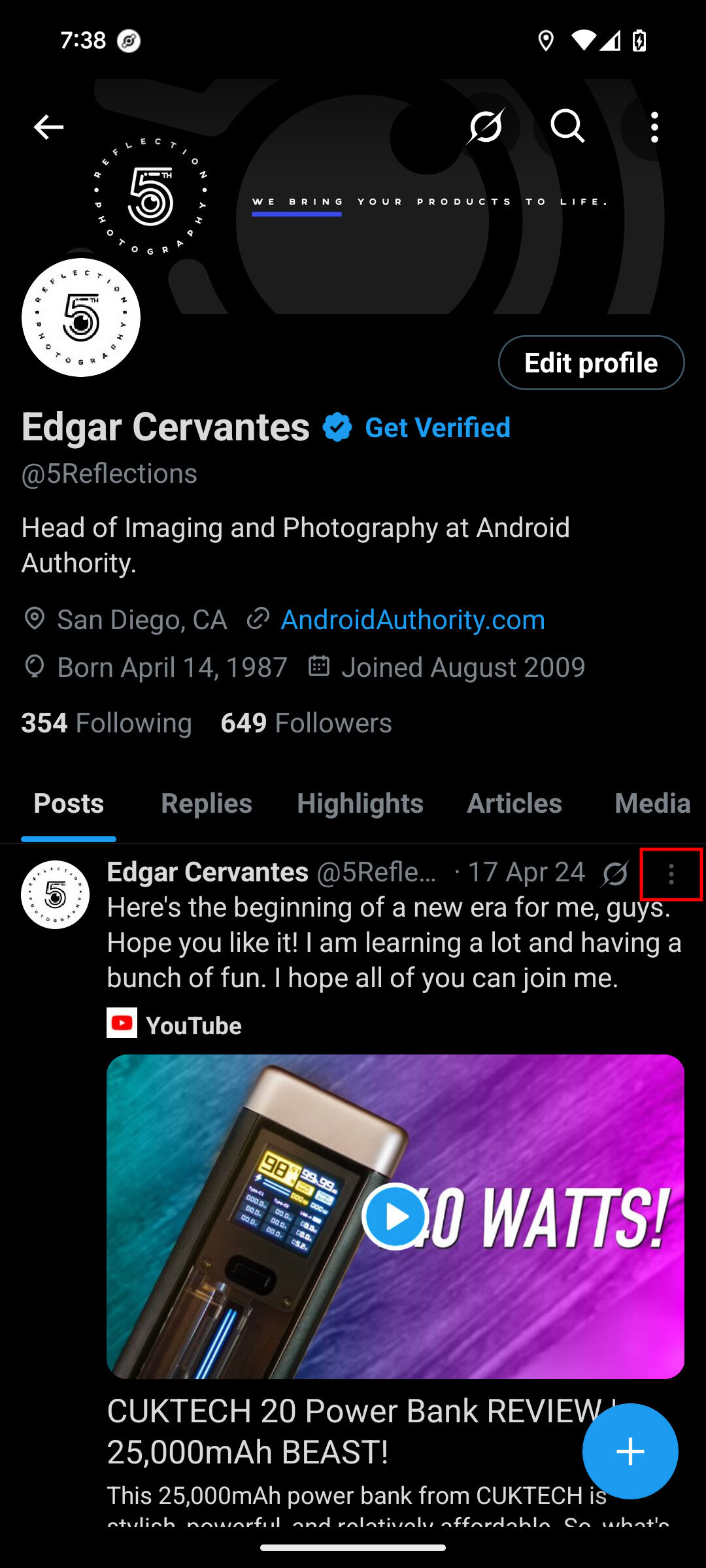Go back using the arrow

[x=48, y=127]
